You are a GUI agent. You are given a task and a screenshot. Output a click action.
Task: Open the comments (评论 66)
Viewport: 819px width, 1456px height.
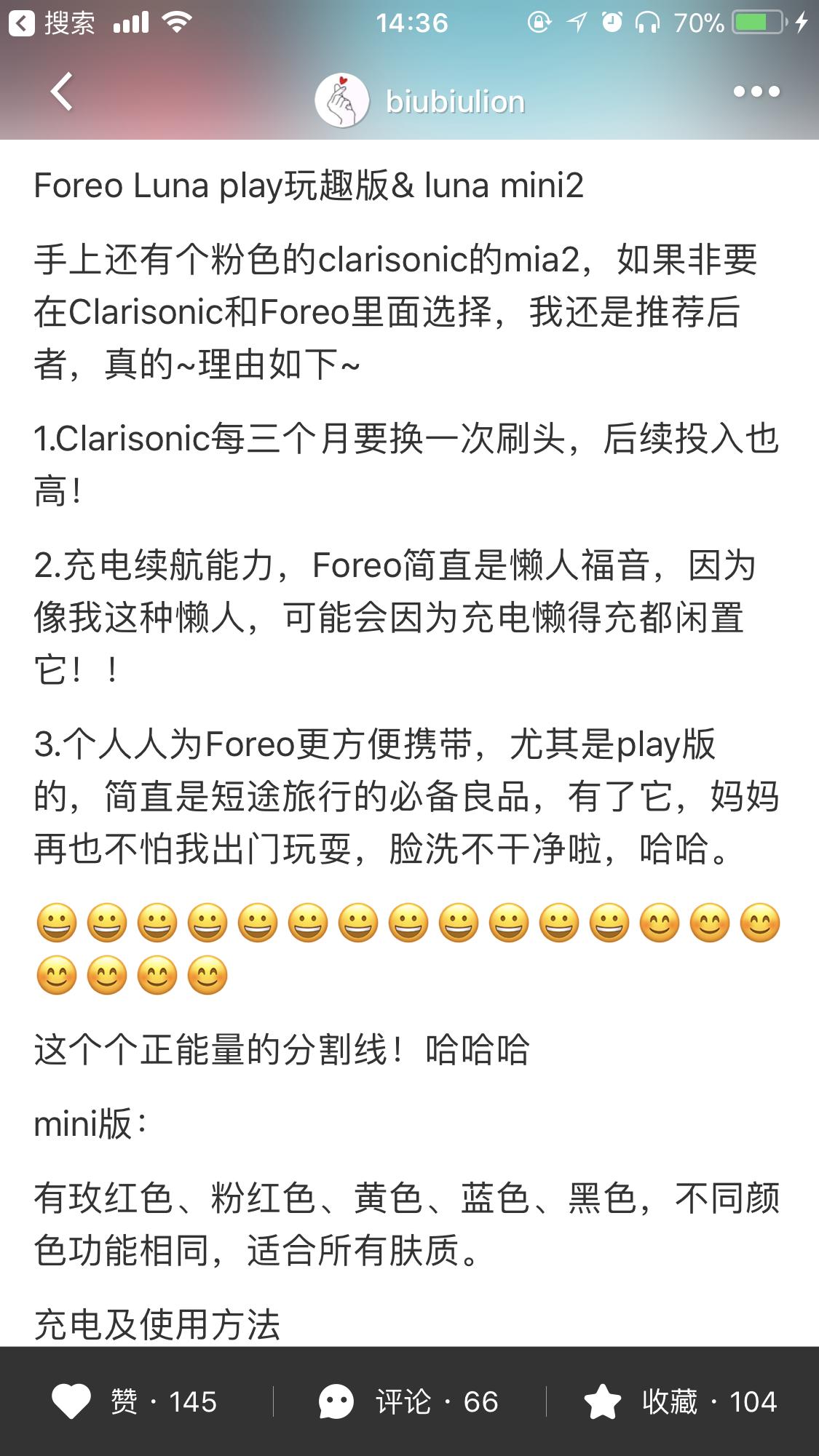point(408,1401)
